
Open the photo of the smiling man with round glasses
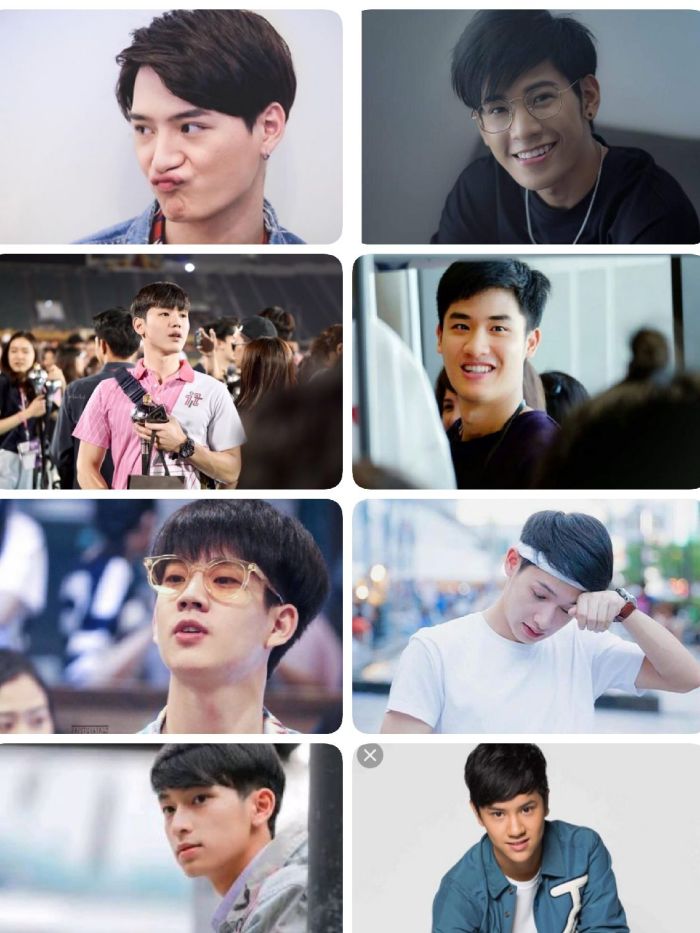[530, 126]
